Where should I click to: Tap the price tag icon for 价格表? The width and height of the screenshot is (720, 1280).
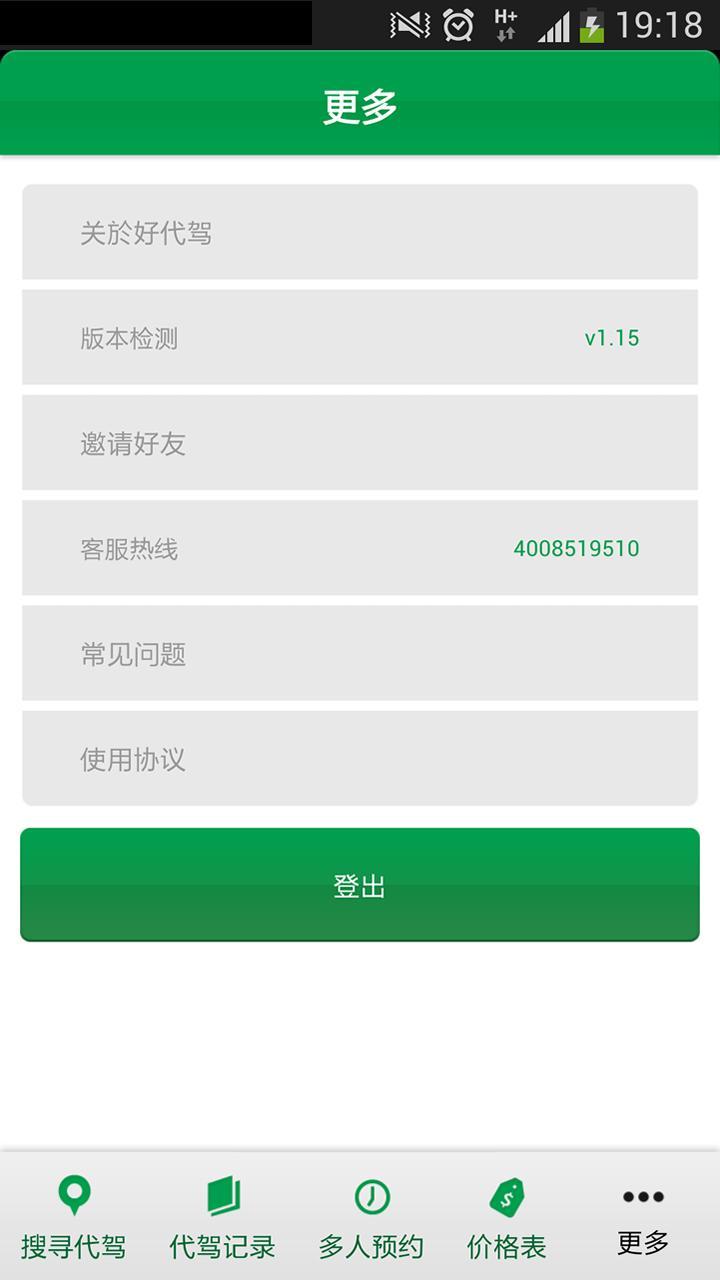point(506,1197)
